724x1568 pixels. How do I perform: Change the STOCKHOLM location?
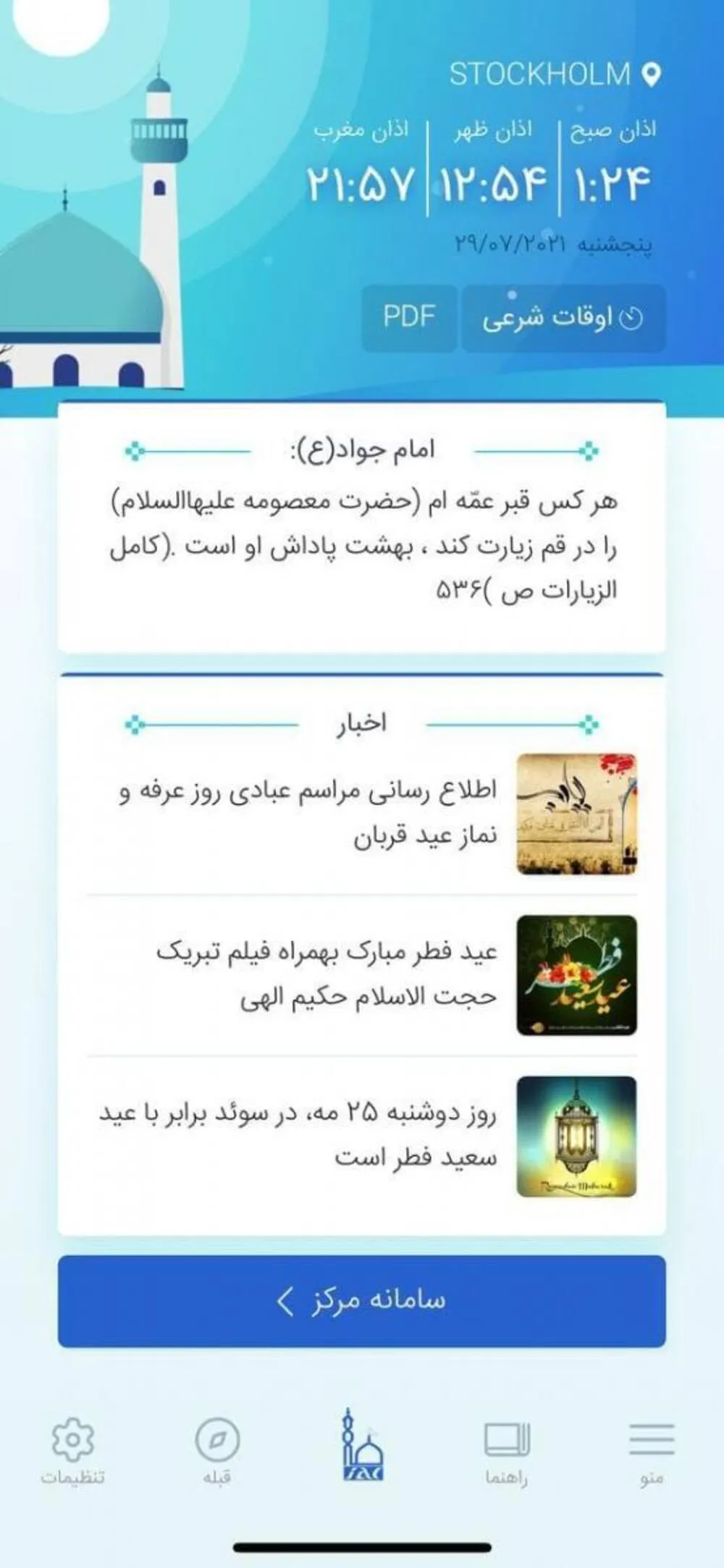click(555, 75)
